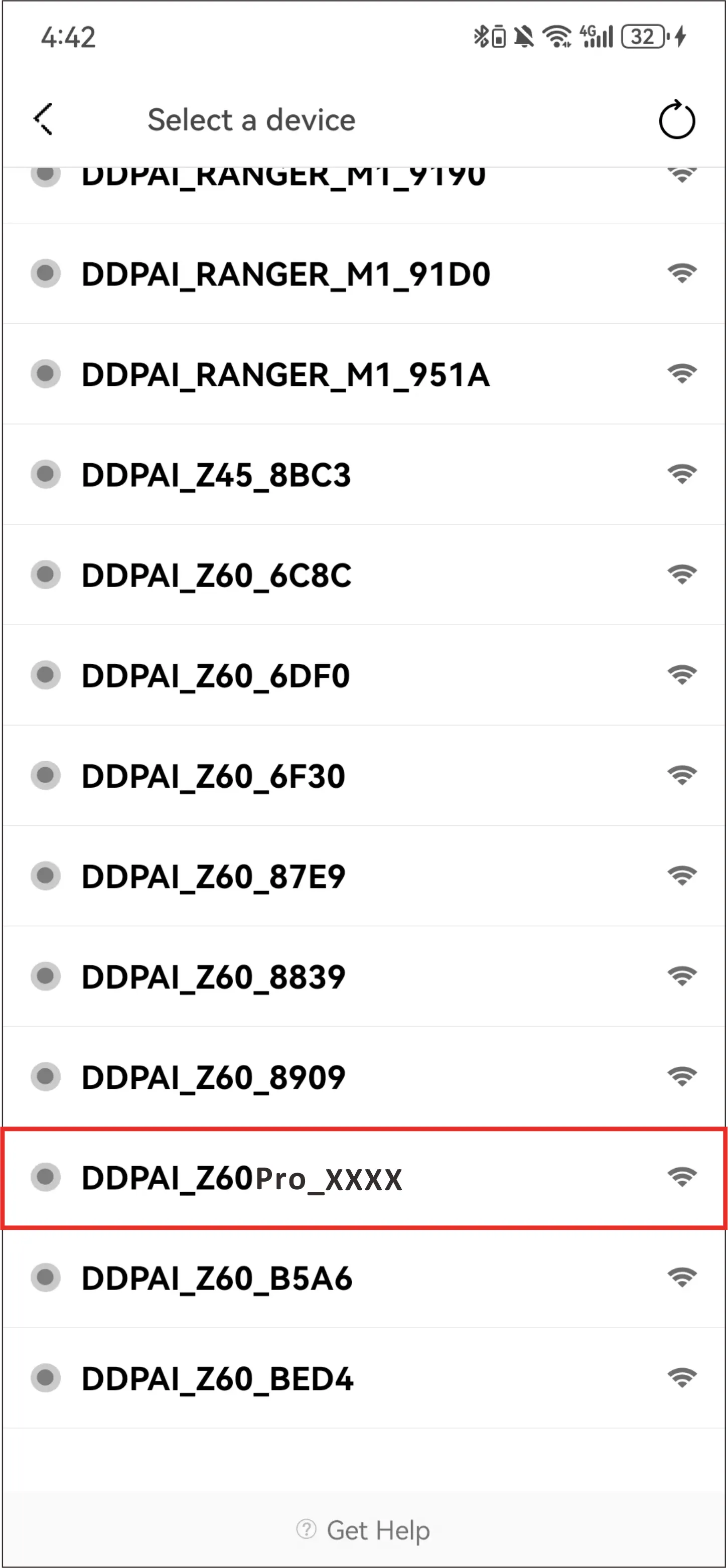Go back from Select a device

click(43, 119)
